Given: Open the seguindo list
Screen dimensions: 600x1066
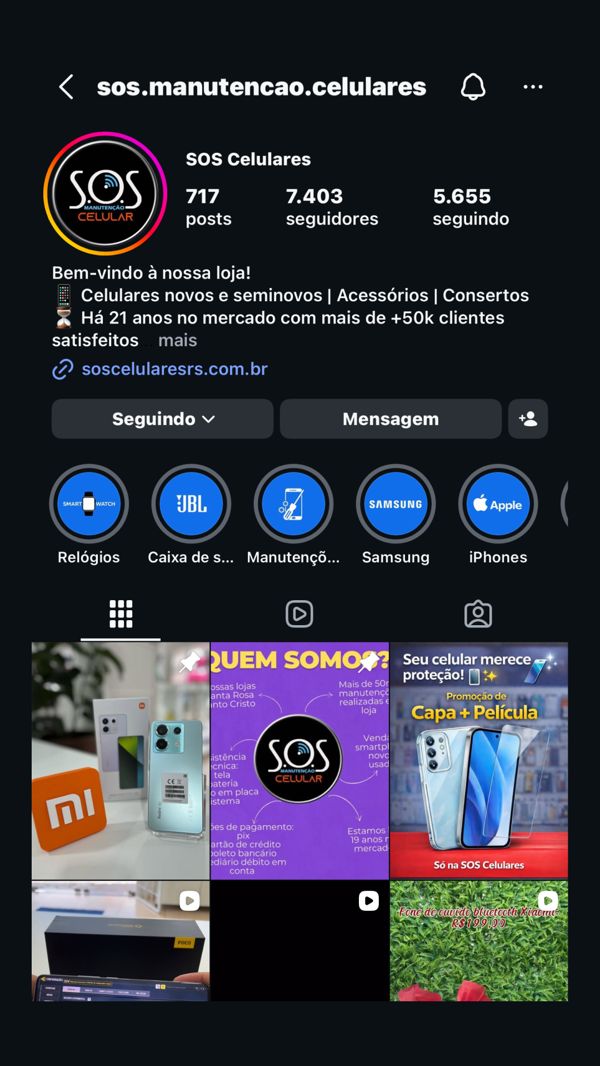Looking at the screenshot, I should pyautogui.click(x=470, y=206).
